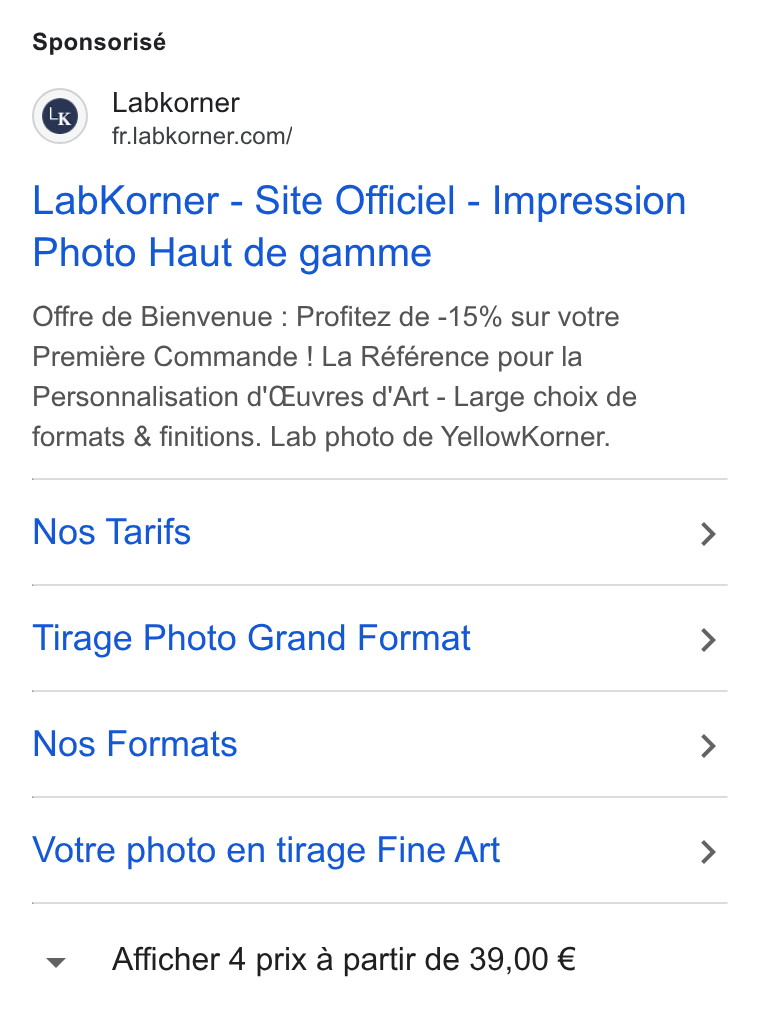Screen dimensions: 760x1020
Task: Tap the fr.labkorner.com advertiser URL
Action: click(202, 136)
